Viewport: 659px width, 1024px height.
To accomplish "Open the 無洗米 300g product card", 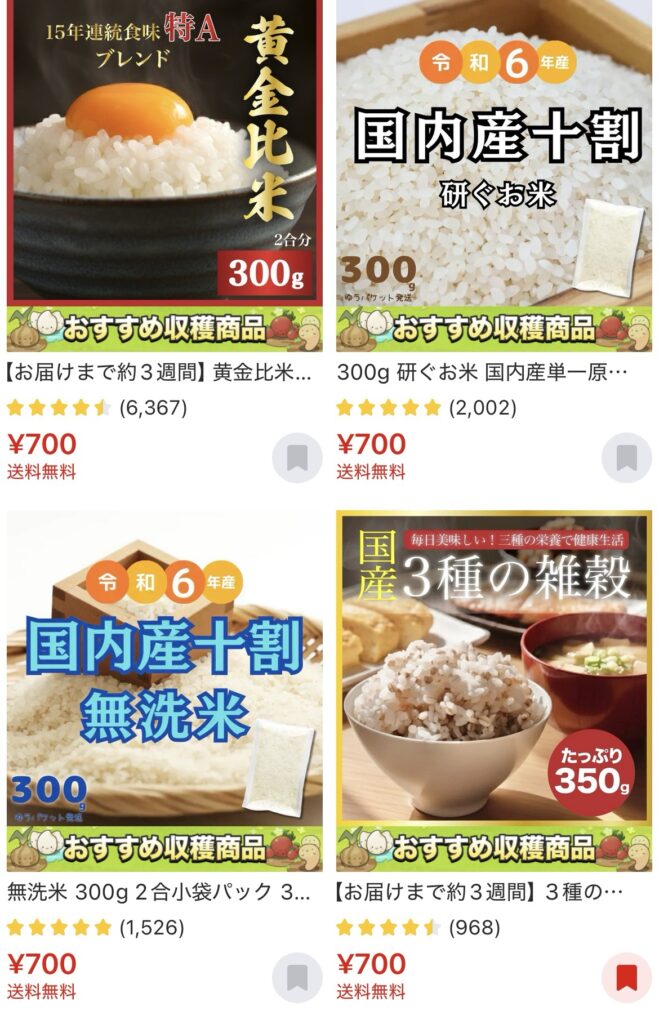I will point(164,690).
